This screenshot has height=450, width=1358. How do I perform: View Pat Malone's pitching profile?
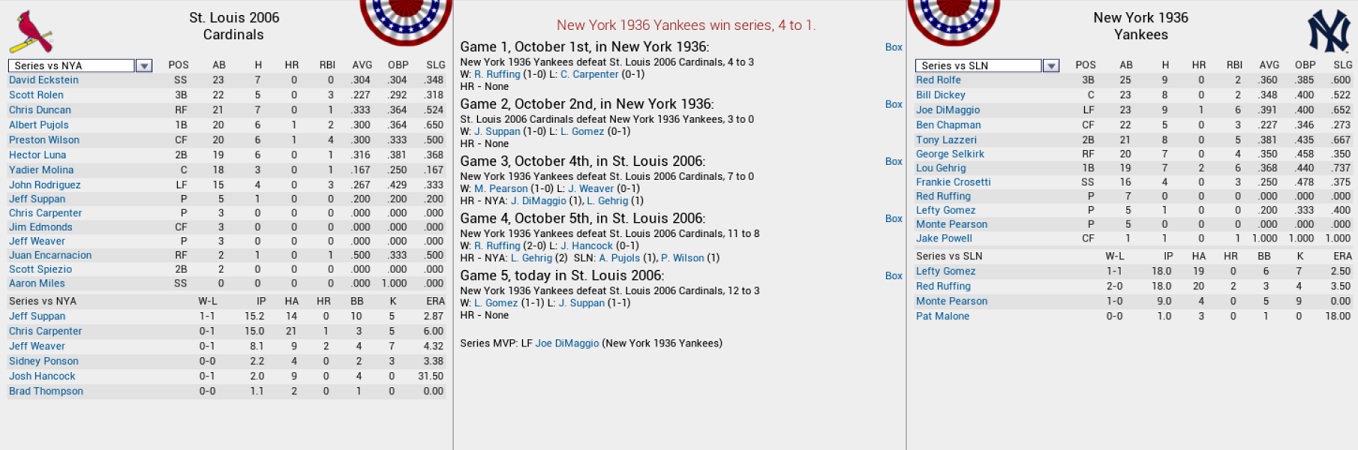tap(941, 316)
